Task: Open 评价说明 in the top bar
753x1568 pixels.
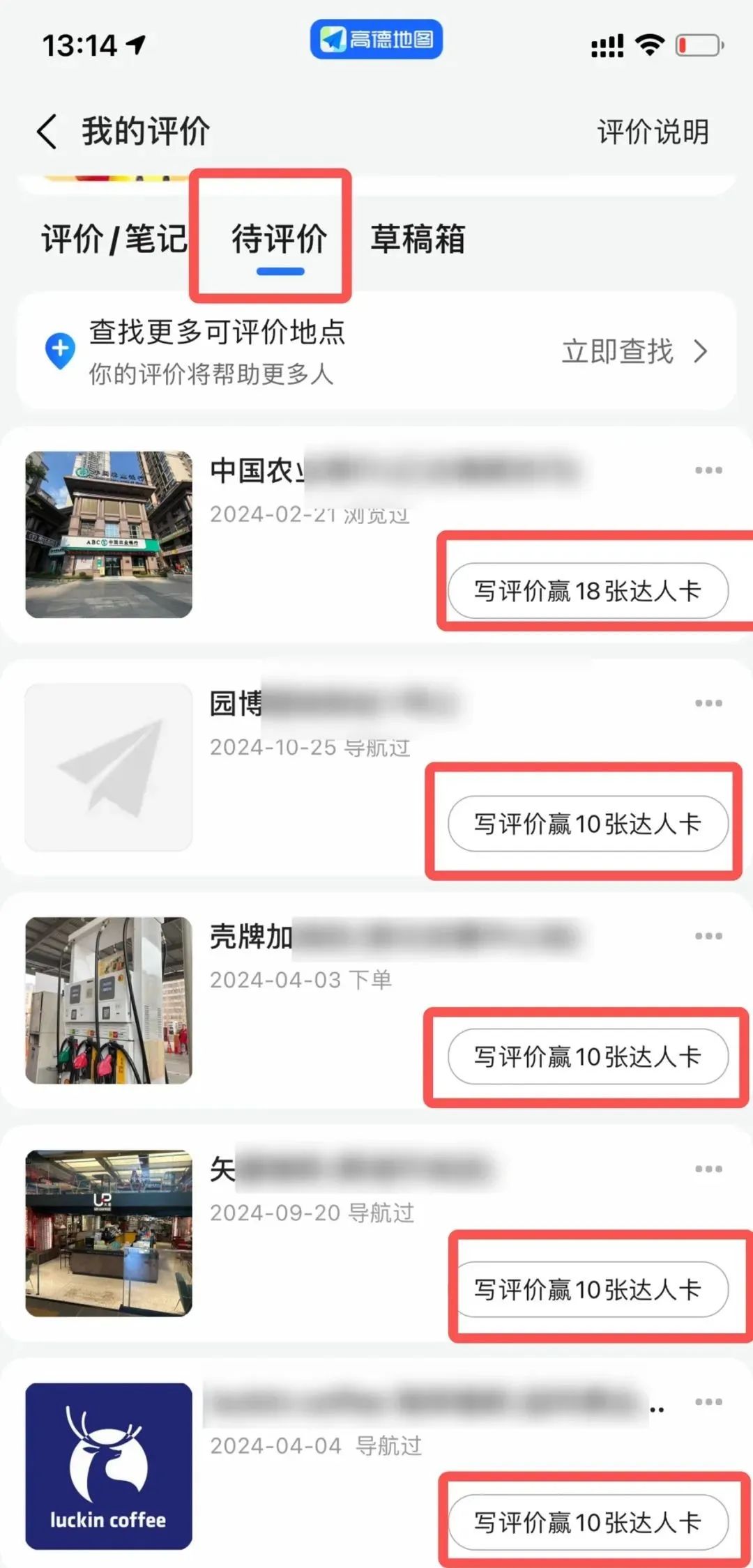Action: pos(653,132)
